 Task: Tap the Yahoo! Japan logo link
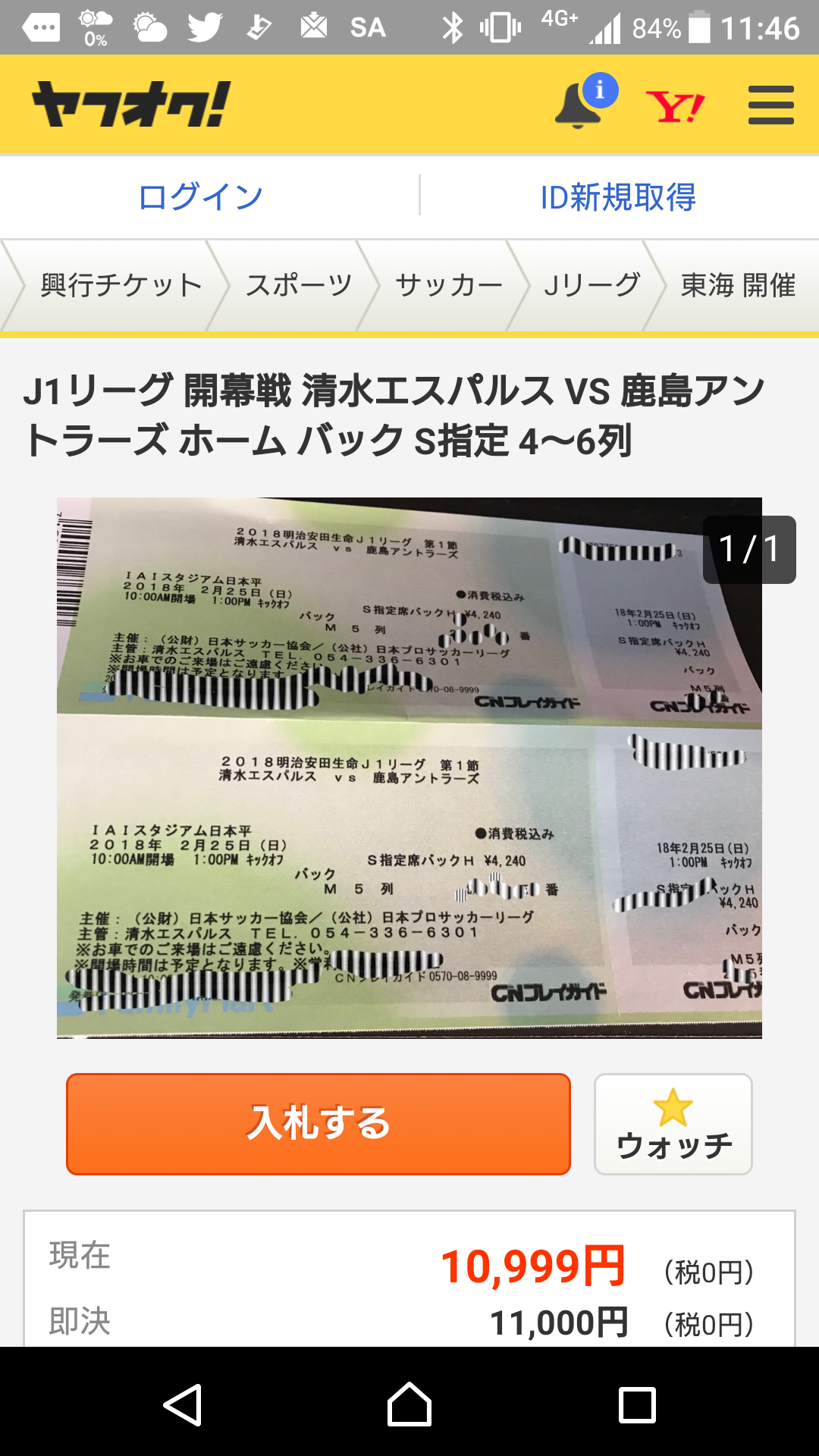pos(674,105)
